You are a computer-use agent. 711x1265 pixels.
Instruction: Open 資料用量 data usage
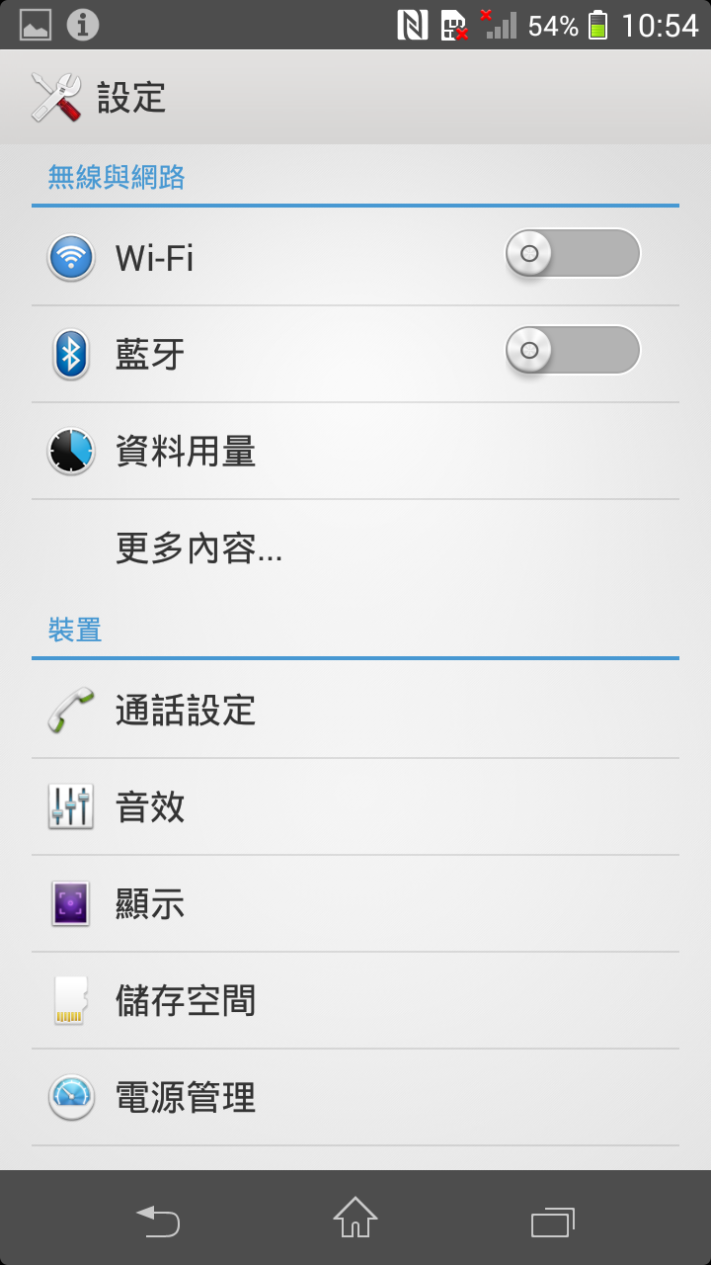coord(355,452)
